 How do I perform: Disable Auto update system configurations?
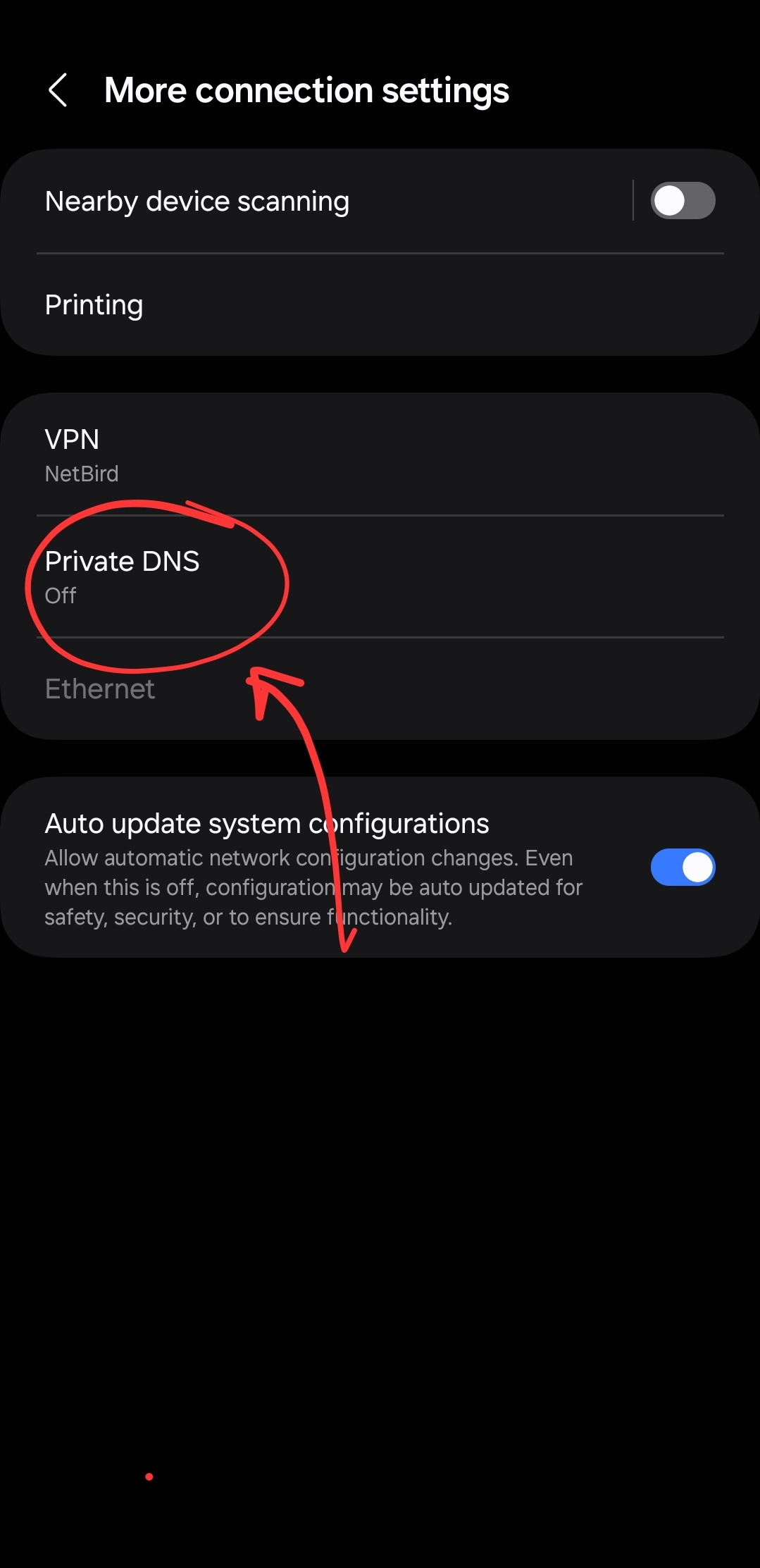click(x=682, y=867)
